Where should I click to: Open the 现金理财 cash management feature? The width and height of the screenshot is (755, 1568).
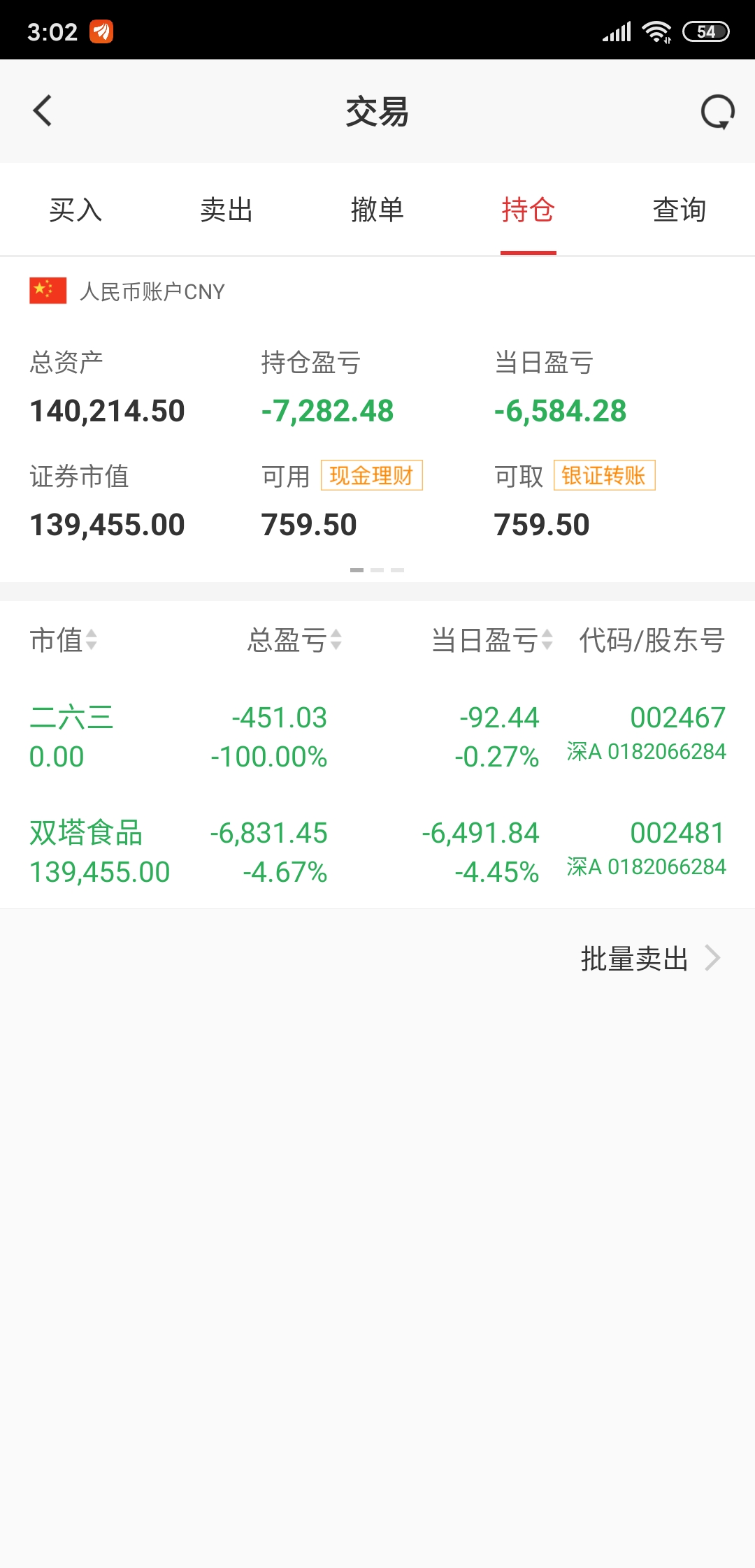click(371, 476)
